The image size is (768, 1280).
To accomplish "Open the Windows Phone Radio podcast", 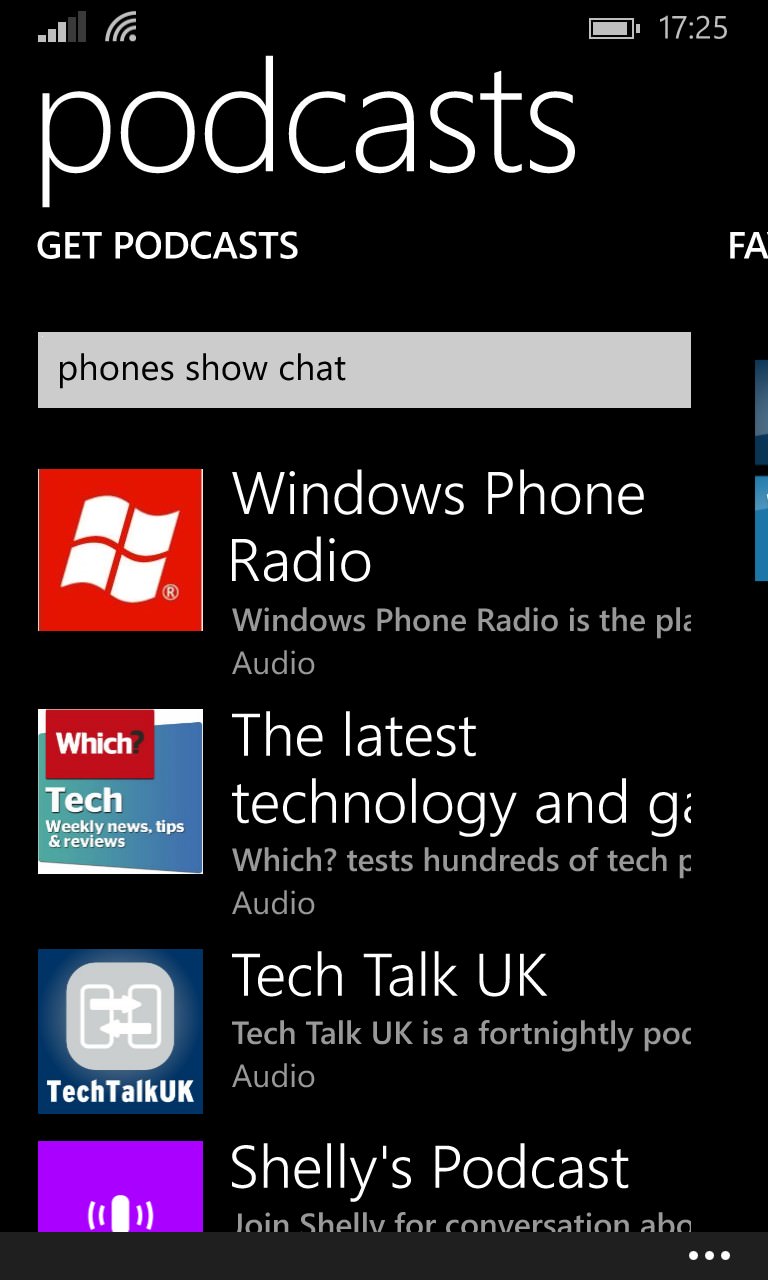I will [364, 573].
